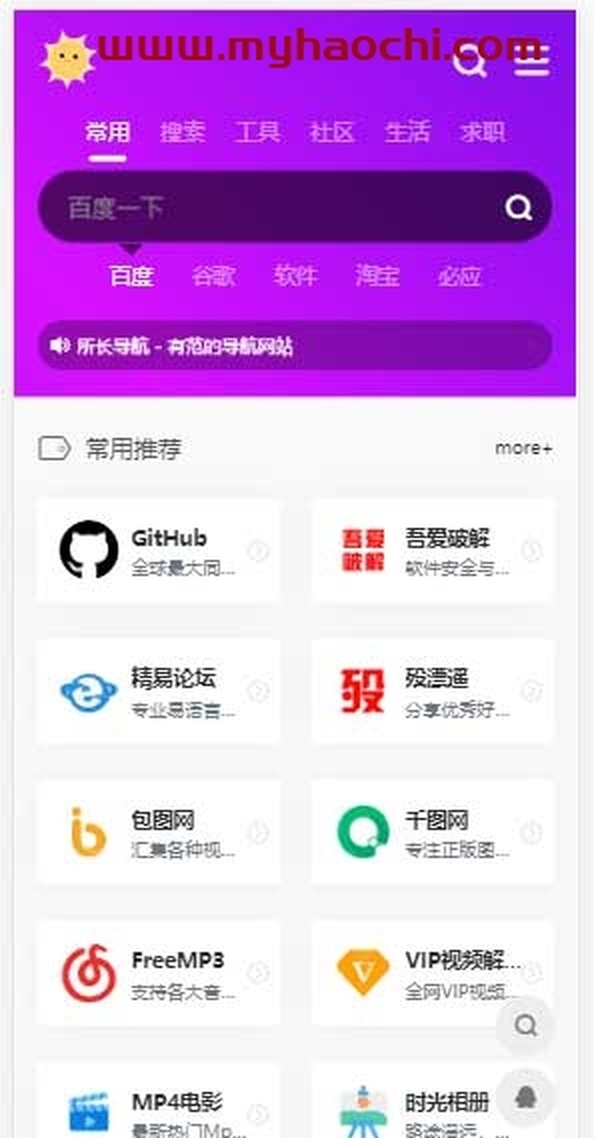Open the 吾爱破解 card
This screenshot has height=1138, width=594.
coord(434,551)
